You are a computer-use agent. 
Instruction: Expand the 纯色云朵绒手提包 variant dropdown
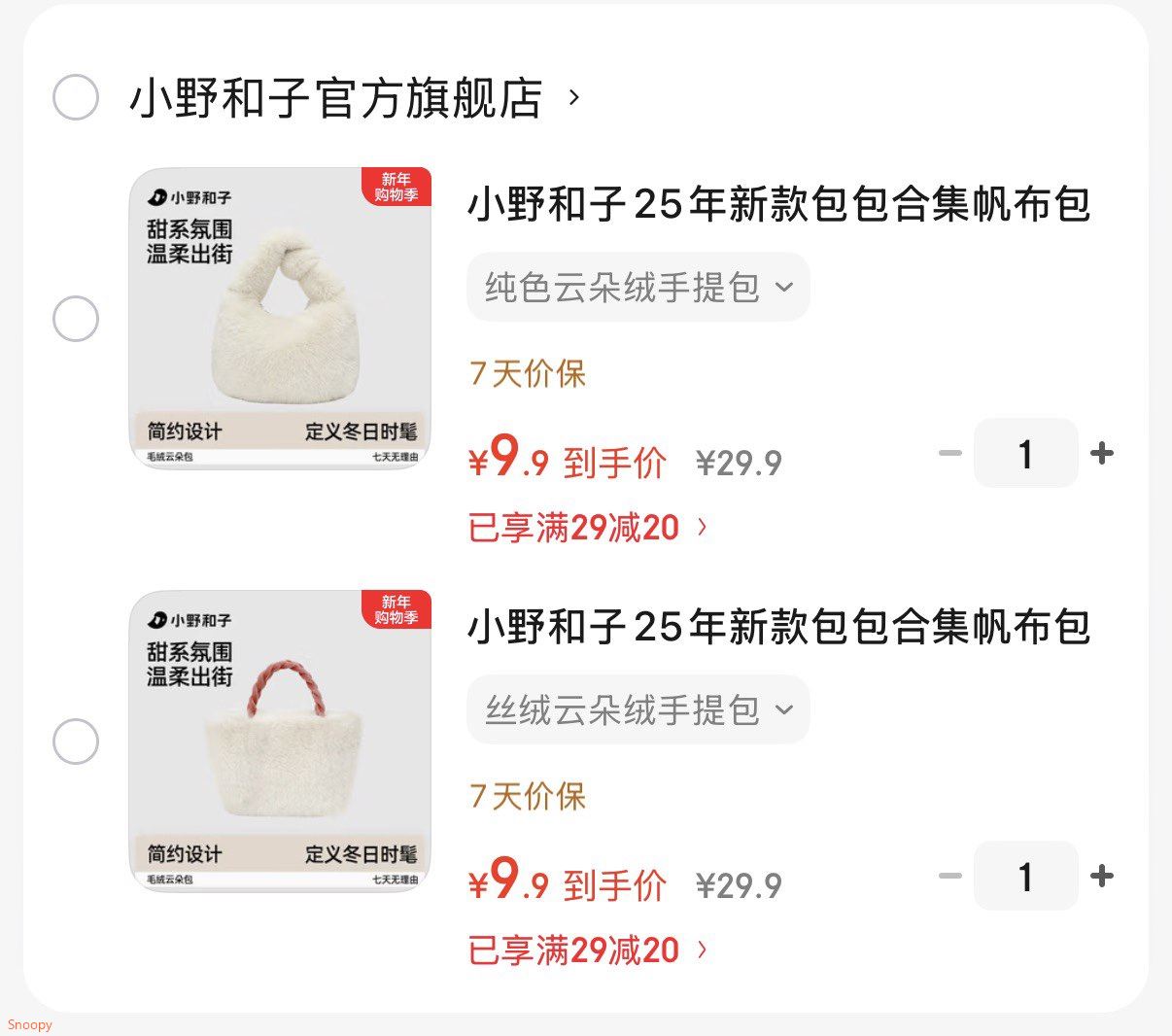point(638,288)
